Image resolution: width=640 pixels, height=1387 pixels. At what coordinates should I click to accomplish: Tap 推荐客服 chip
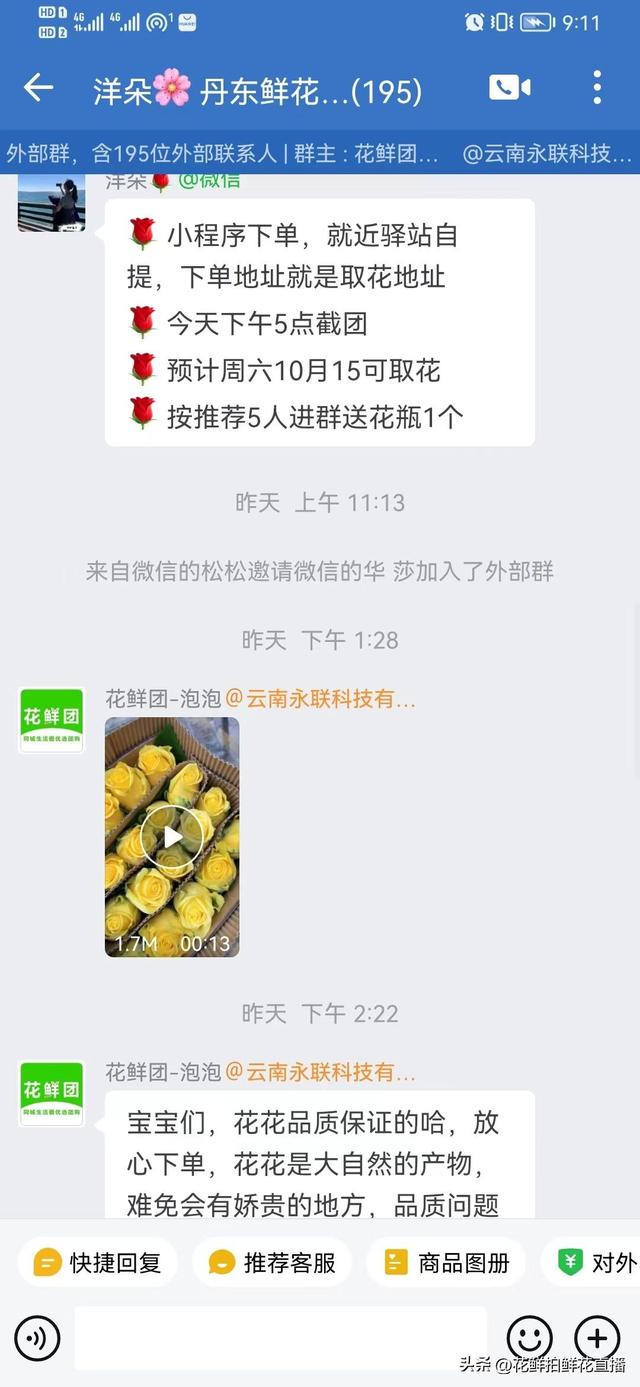pos(271,1262)
